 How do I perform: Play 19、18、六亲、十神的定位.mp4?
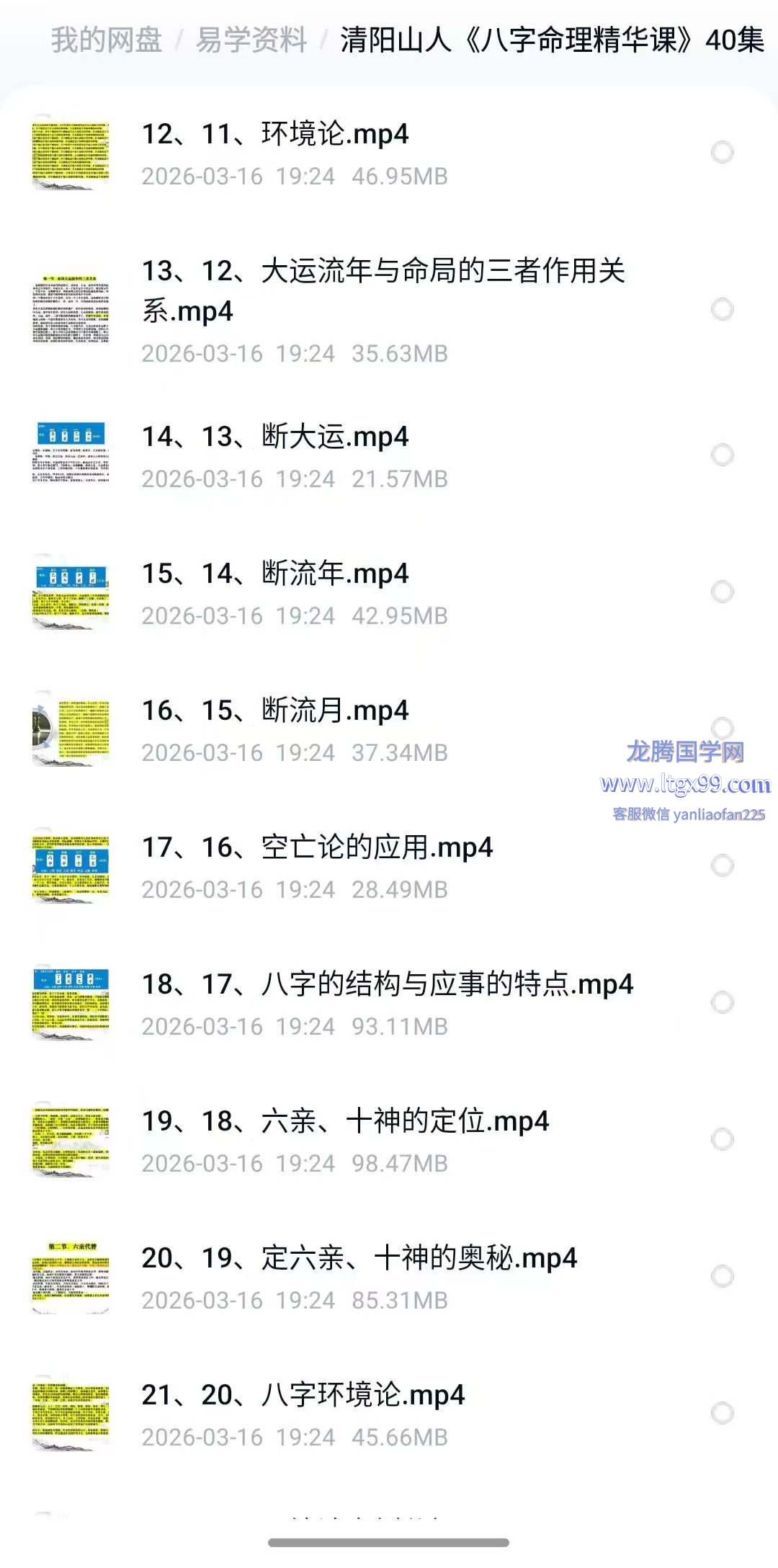tap(345, 1122)
